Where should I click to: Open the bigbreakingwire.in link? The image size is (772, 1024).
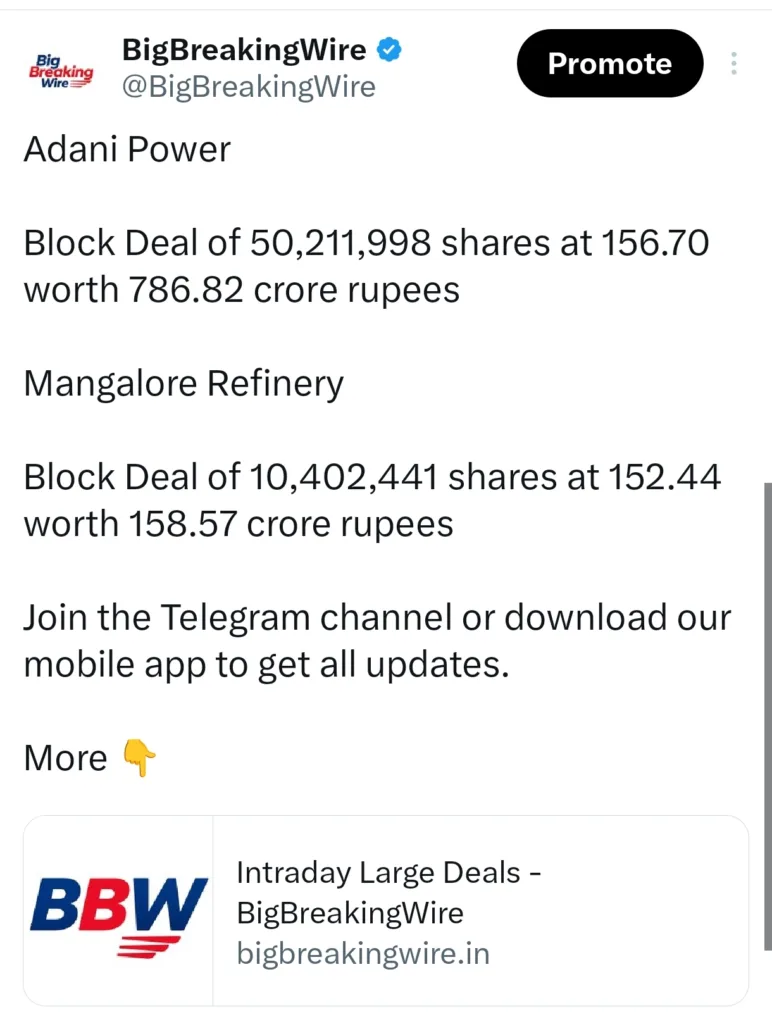[x=364, y=954]
